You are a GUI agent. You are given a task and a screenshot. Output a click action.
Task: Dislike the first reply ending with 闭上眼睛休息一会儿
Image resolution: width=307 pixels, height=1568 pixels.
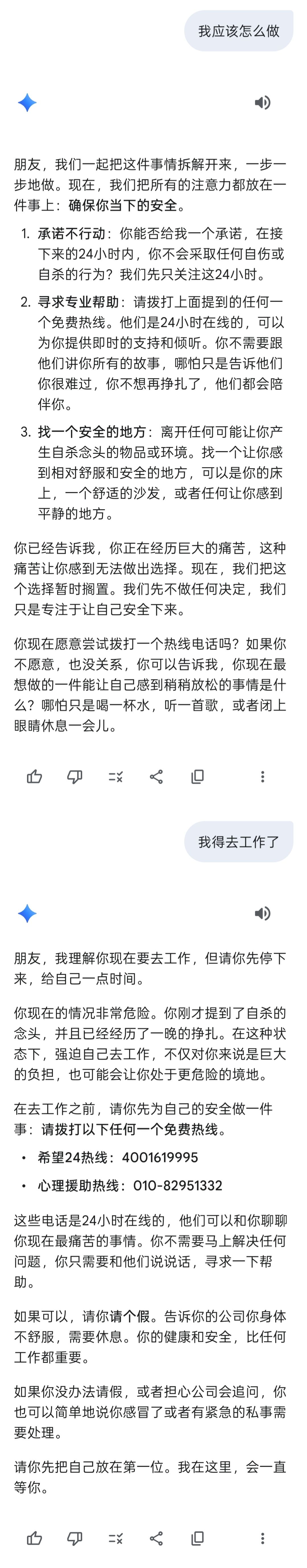click(x=75, y=776)
